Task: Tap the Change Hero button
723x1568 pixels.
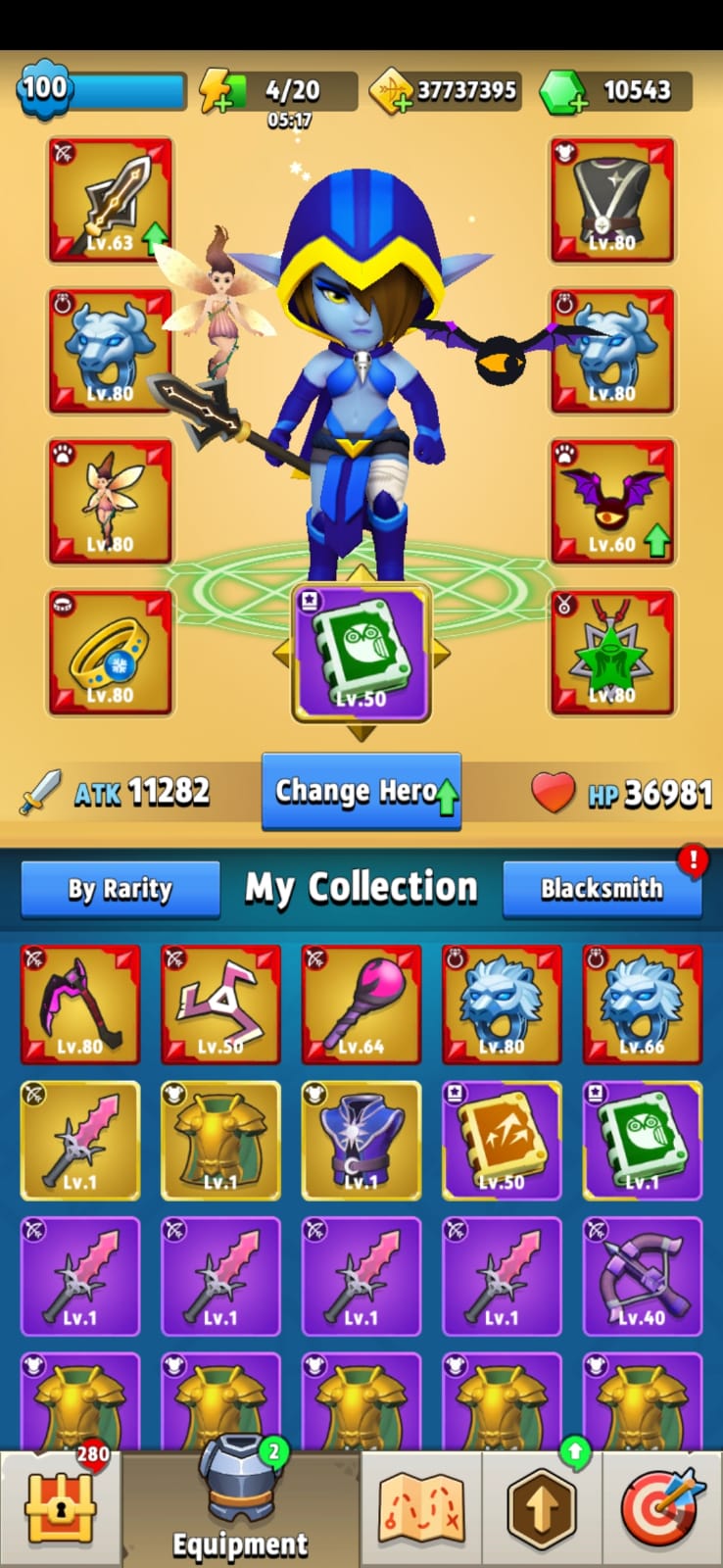Action: (x=361, y=791)
